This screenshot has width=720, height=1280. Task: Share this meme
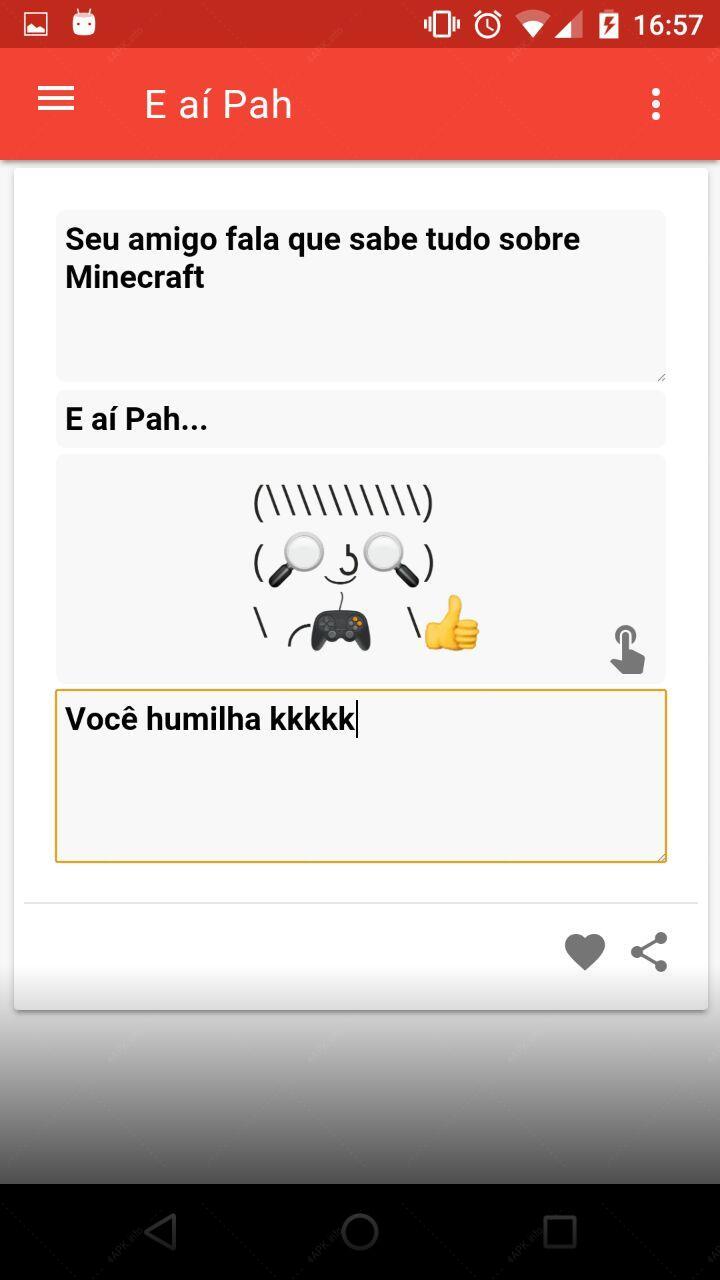click(649, 952)
